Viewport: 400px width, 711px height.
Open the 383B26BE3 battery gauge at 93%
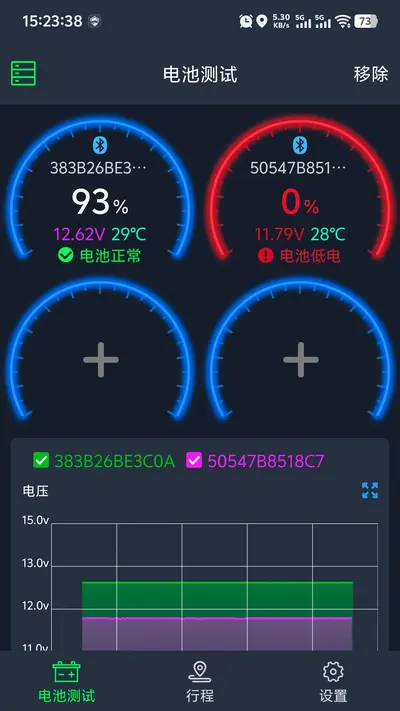100,190
